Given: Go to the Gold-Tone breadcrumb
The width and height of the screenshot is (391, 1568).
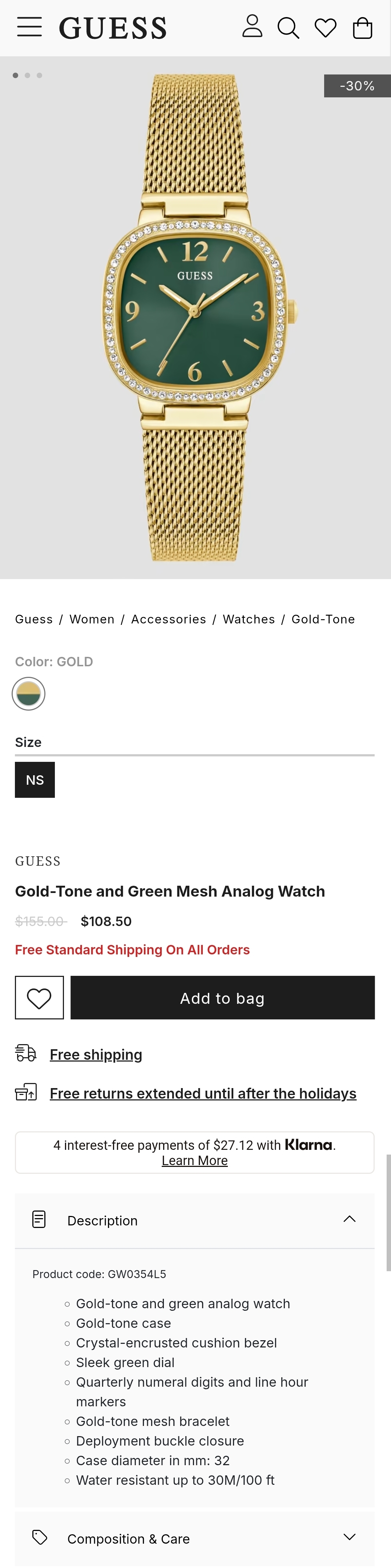Looking at the screenshot, I should (323, 619).
